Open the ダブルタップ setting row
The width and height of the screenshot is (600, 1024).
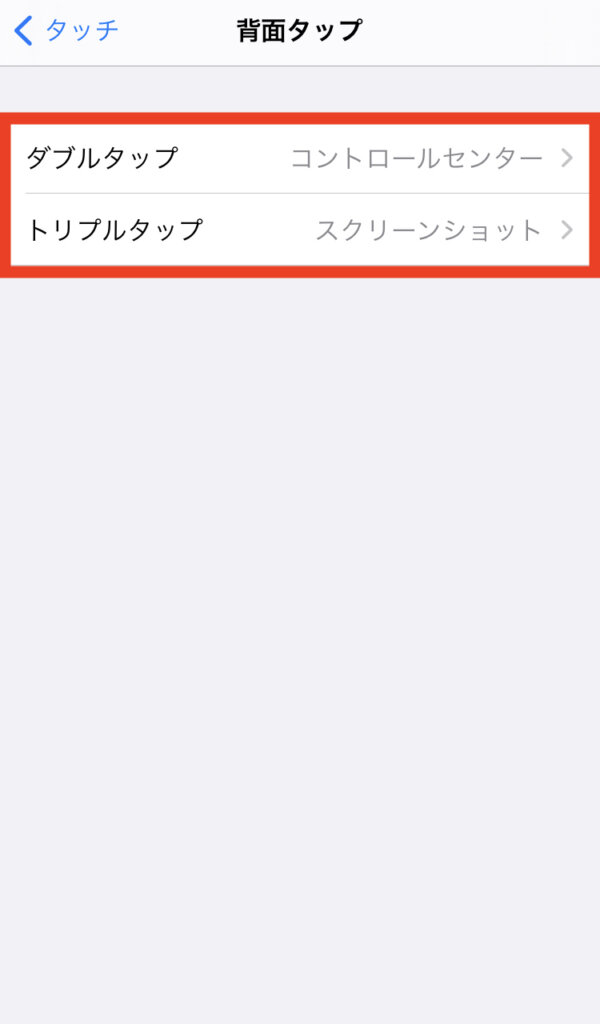point(300,158)
